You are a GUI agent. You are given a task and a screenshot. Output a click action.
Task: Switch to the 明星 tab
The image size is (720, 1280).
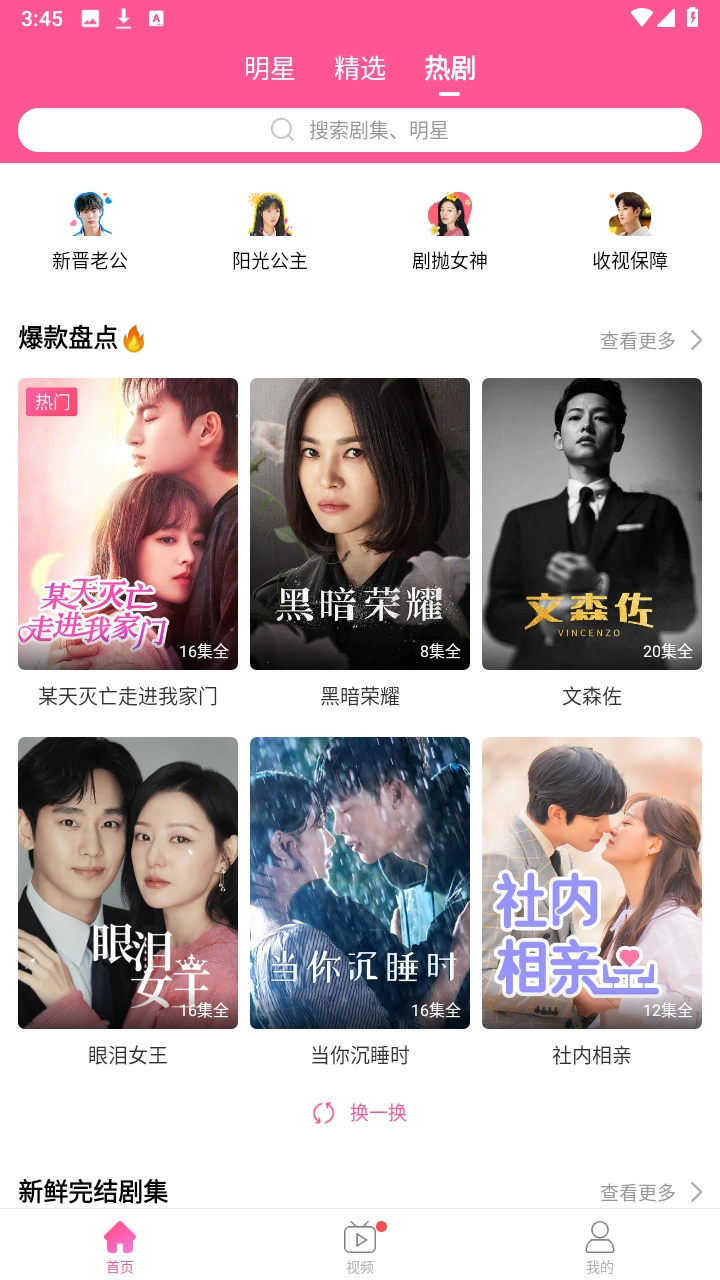[x=268, y=69]
